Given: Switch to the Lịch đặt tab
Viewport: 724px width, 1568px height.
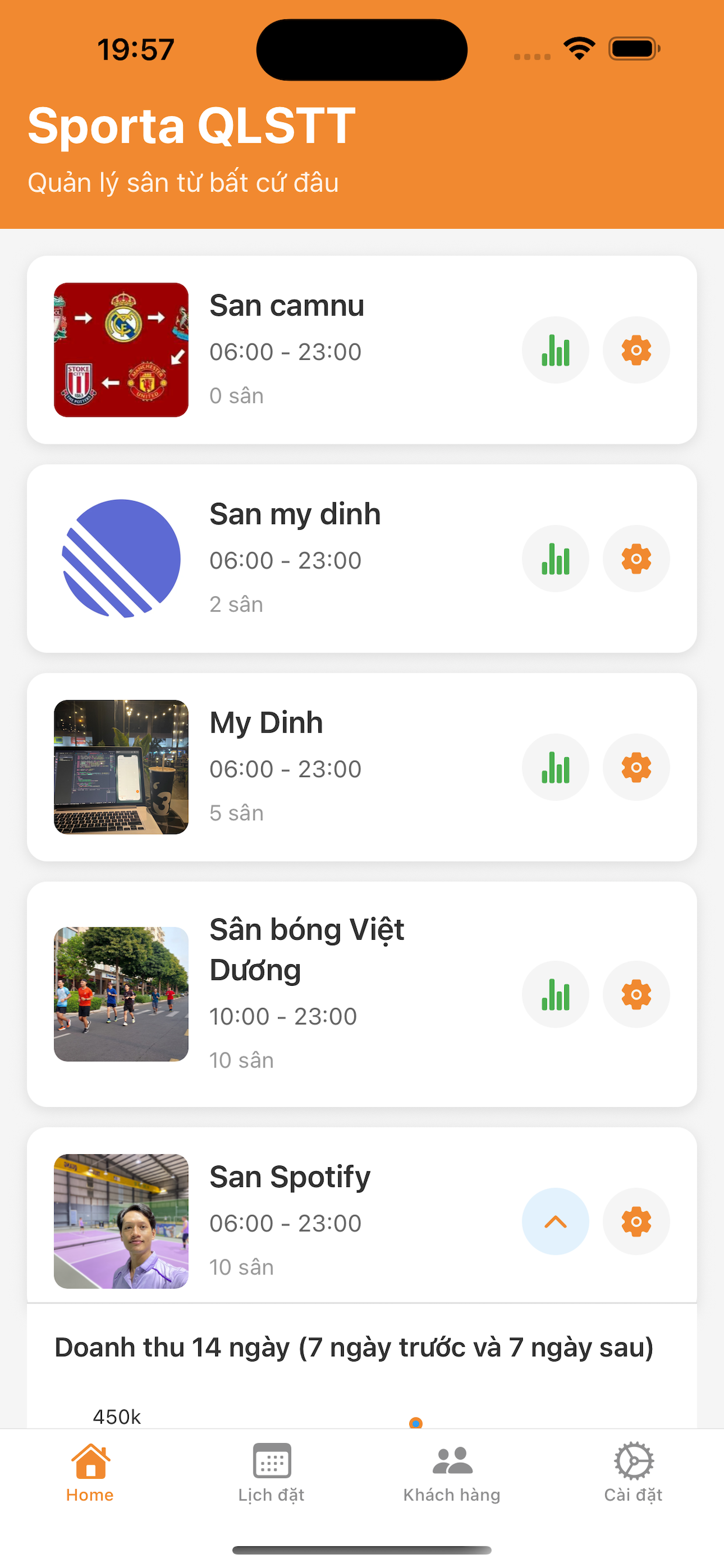Looking at the screenshot, I should 271,1462.
